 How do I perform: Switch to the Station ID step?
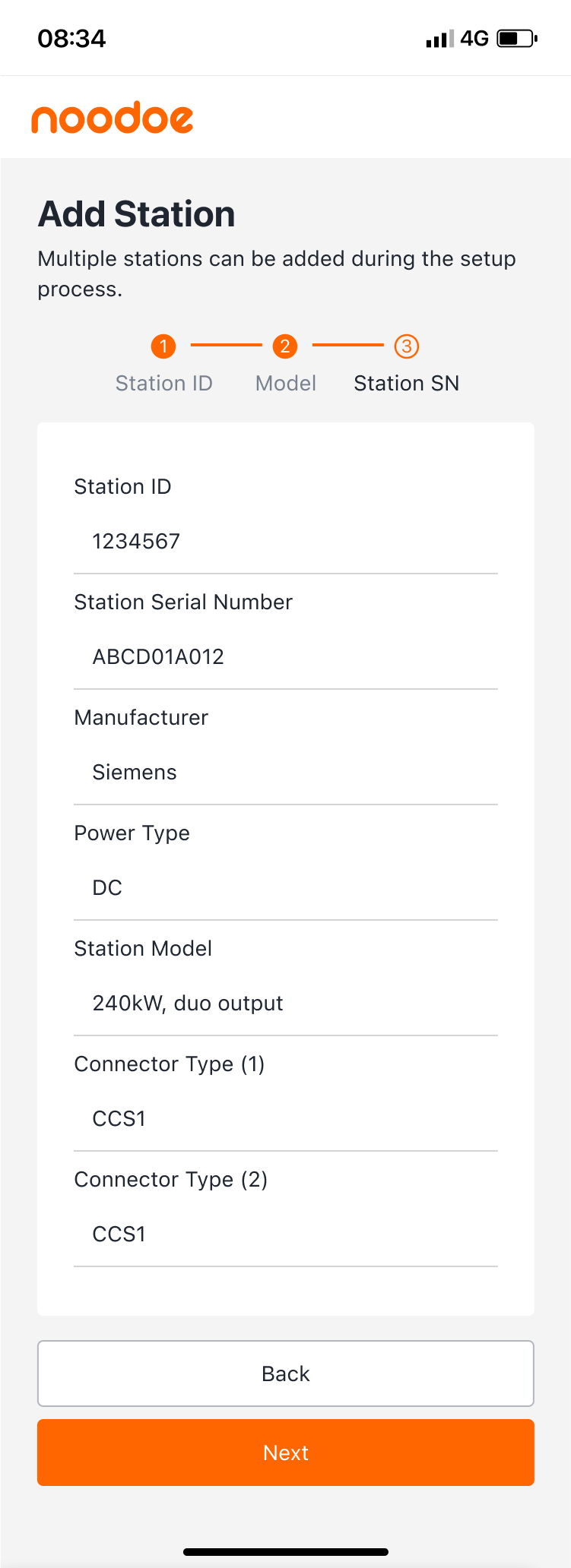pyautogui.click(x=163, y=383)
